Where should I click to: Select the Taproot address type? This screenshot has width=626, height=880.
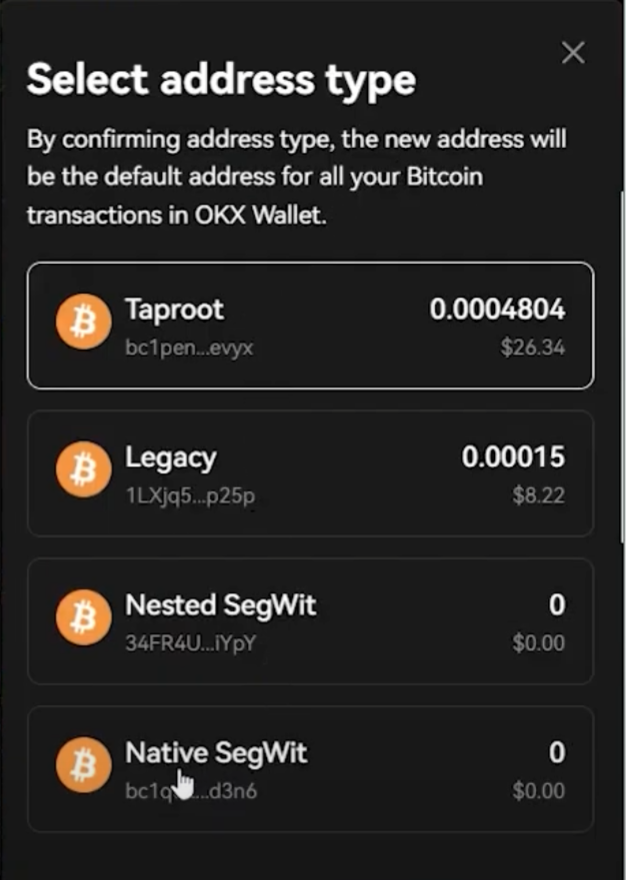pyautogui.click(x=310, y=326)
